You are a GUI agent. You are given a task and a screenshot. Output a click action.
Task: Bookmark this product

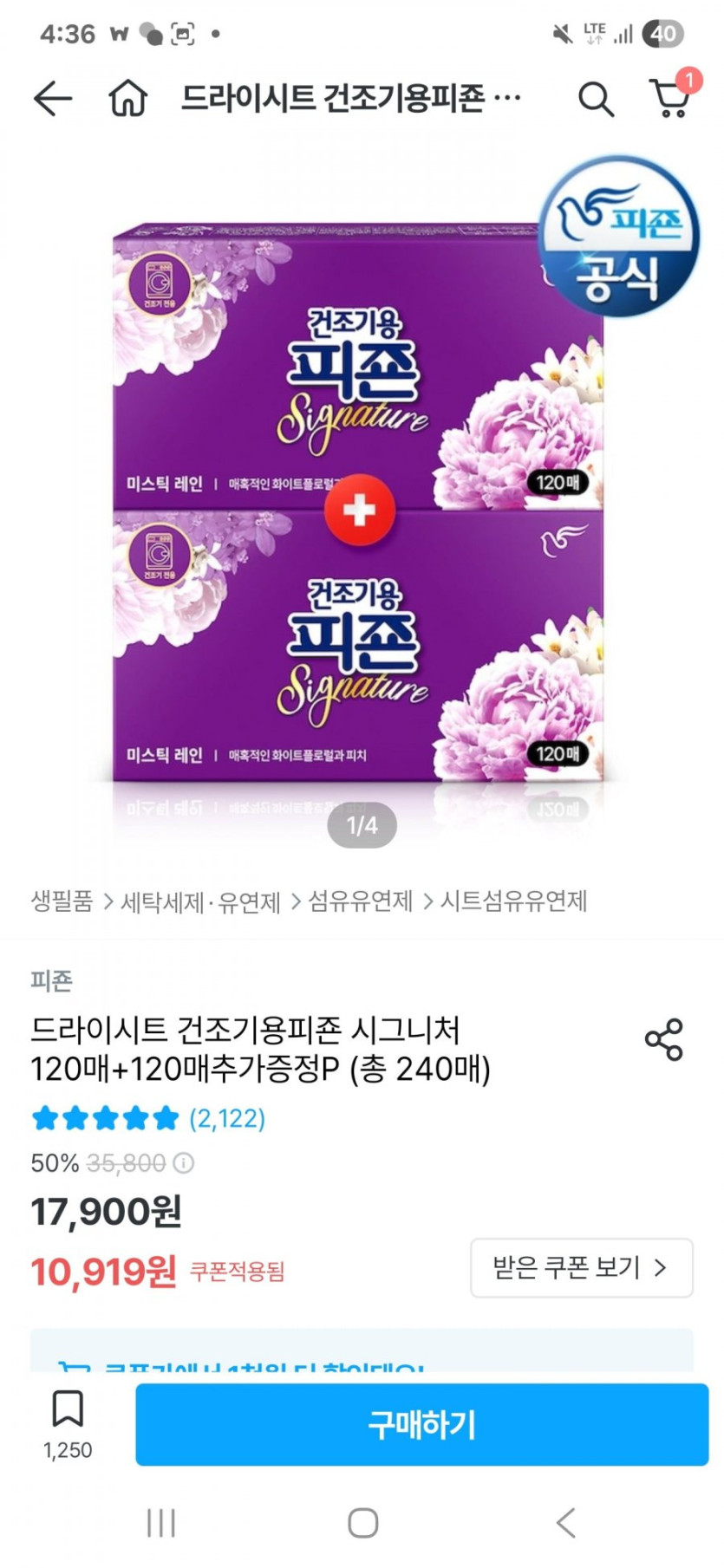[x=68, y=1424]
